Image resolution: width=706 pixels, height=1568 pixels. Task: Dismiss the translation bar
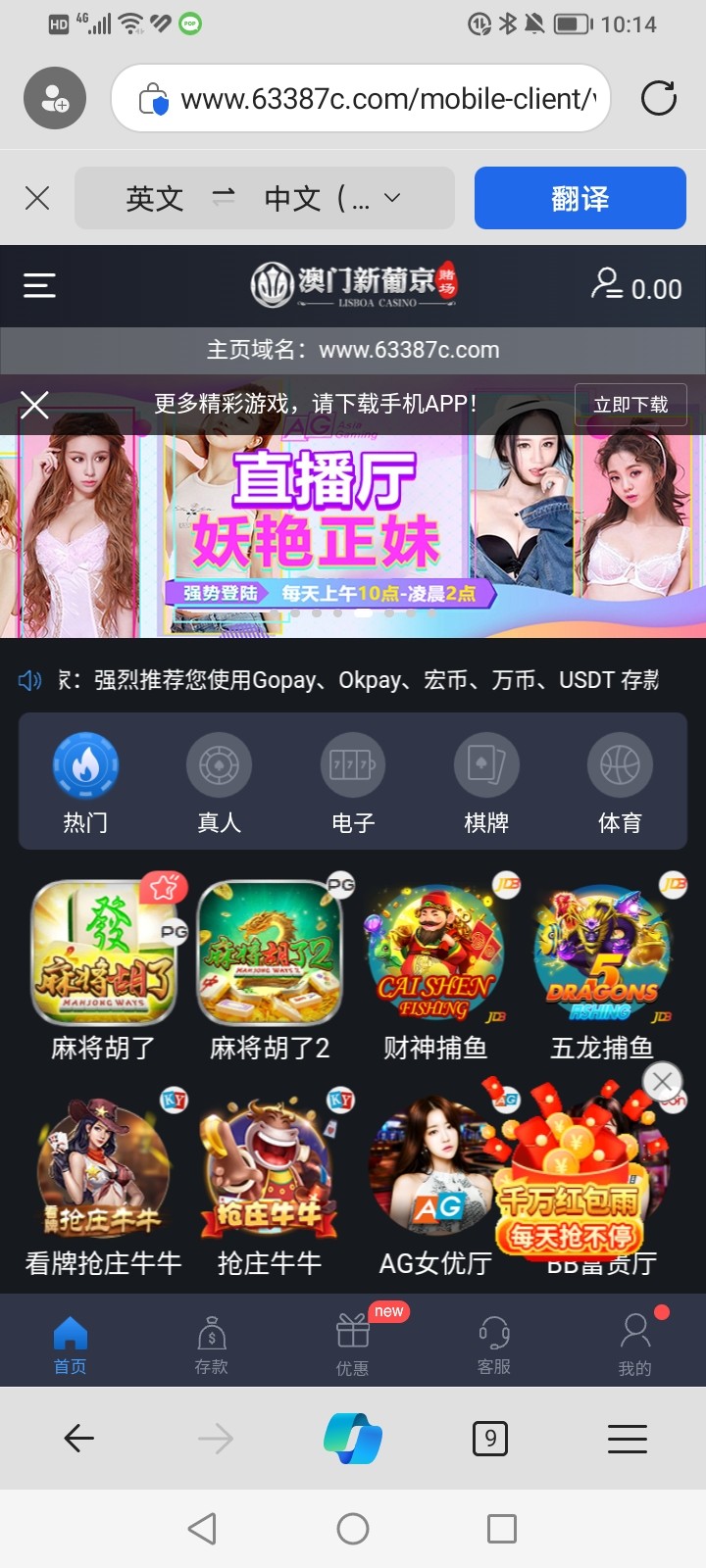(x=37, y=199)
